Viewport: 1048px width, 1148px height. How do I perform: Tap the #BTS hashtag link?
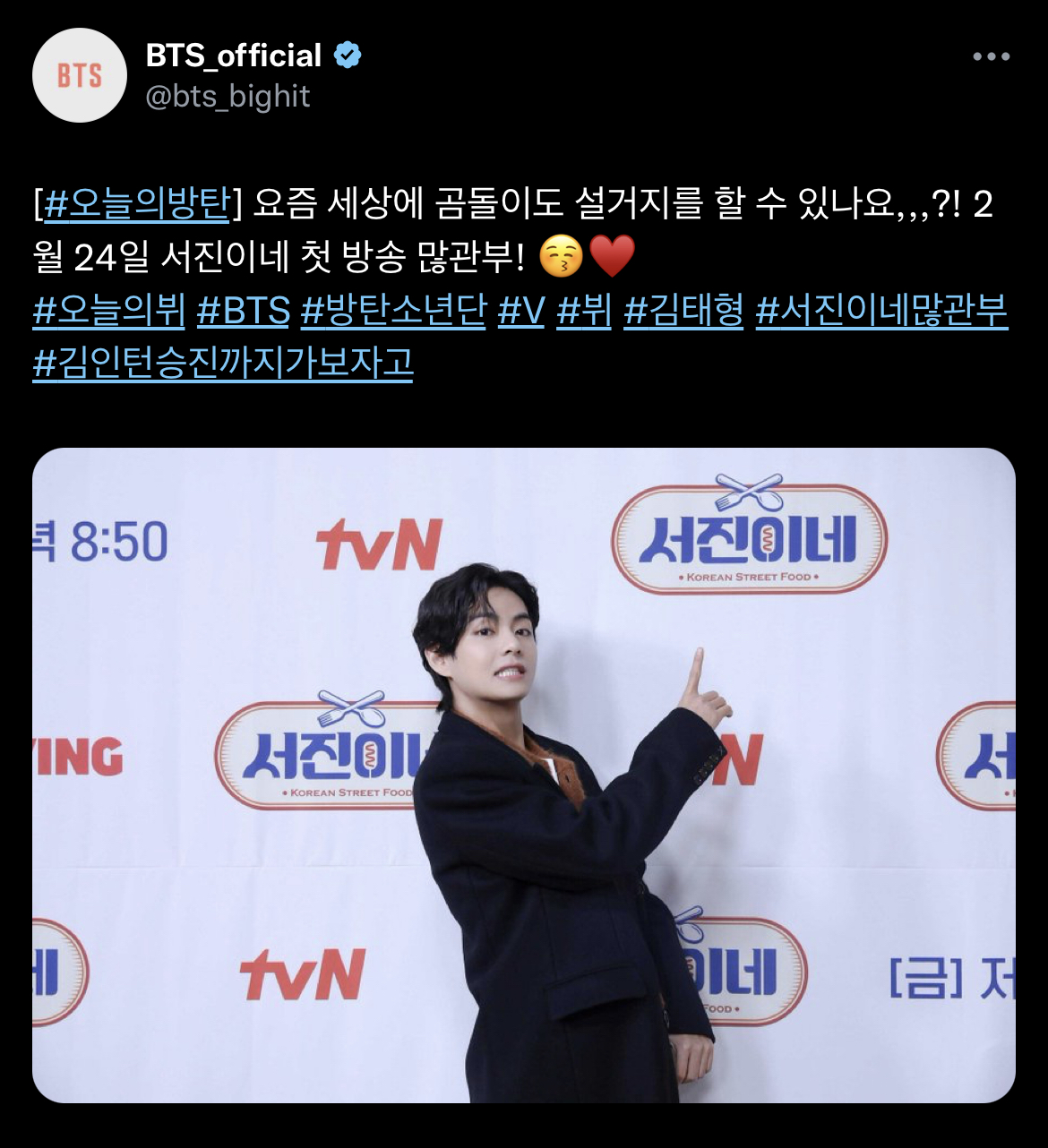coord(244,311)
